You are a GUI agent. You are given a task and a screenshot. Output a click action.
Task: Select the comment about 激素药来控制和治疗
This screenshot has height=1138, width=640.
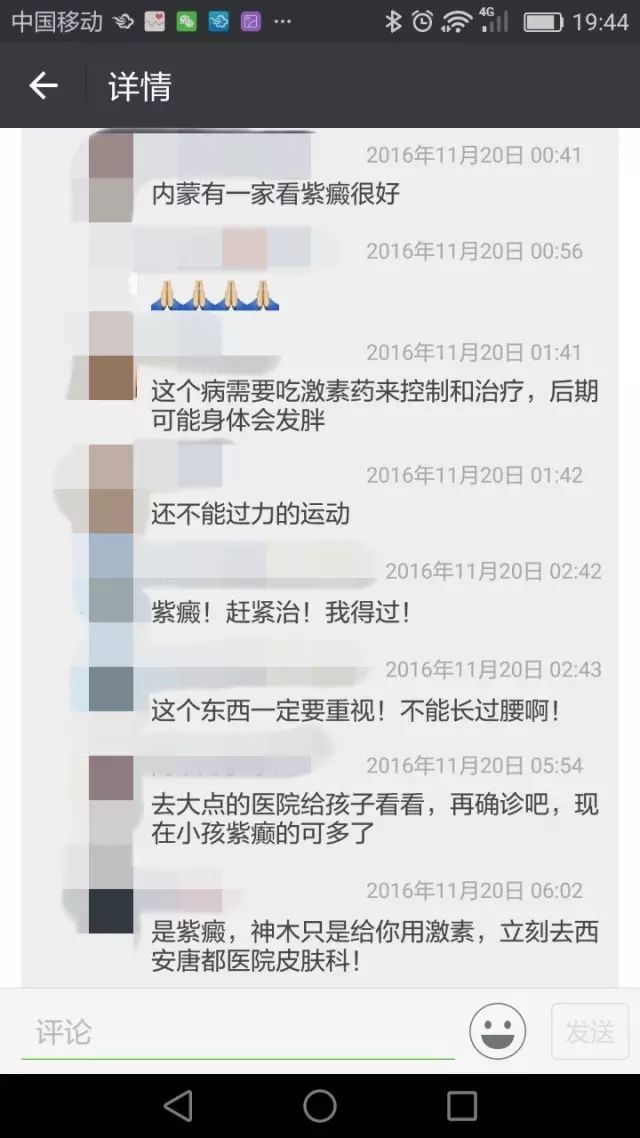[x=388, y=405]
